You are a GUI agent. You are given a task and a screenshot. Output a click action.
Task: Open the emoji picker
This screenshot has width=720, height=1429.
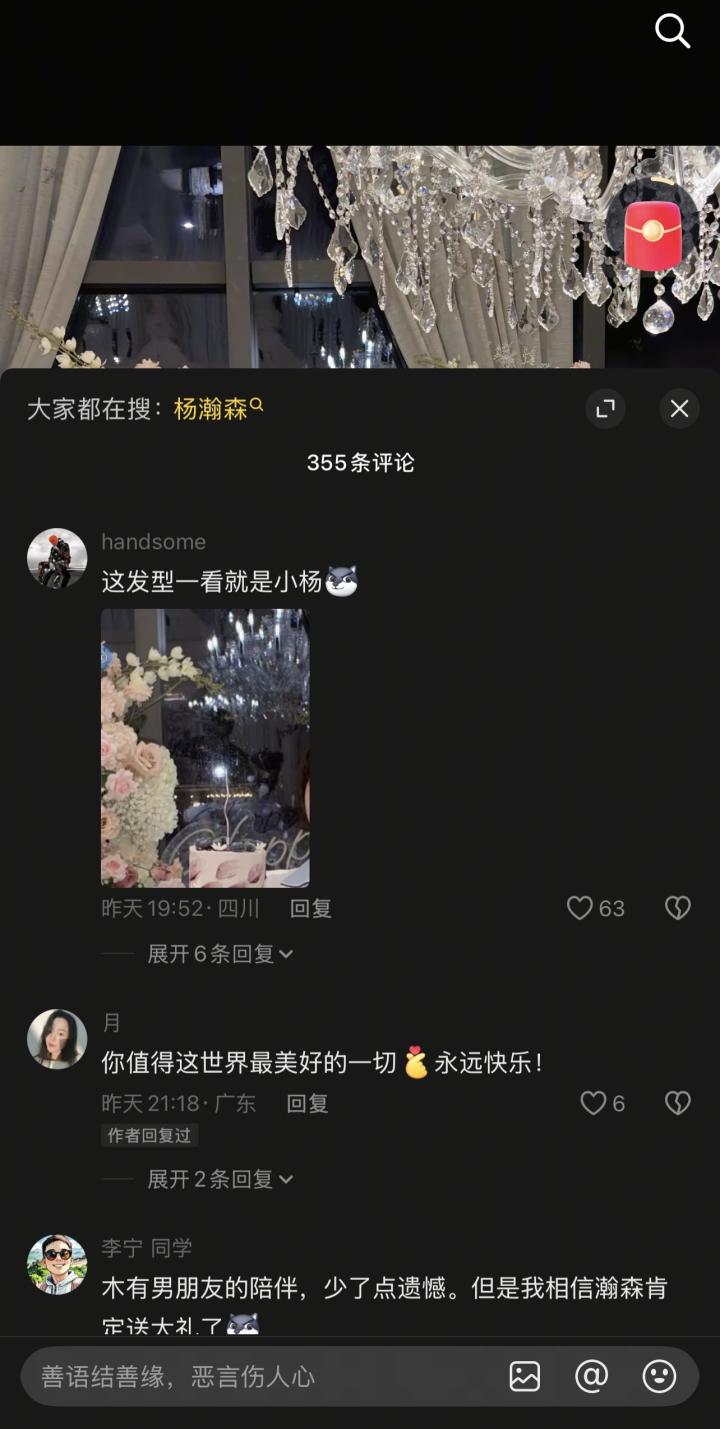point(659,1377)
